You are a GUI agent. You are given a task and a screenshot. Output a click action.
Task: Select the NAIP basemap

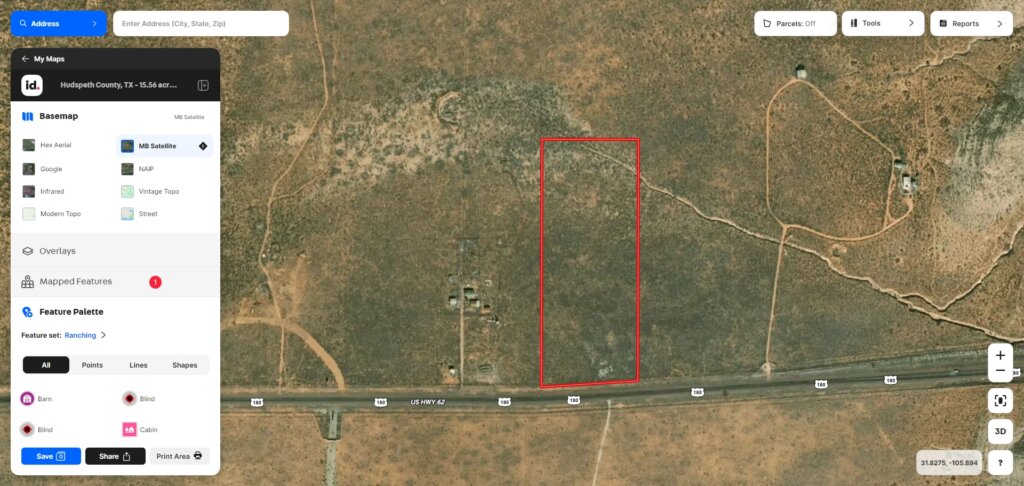click(x=146, y=169)
